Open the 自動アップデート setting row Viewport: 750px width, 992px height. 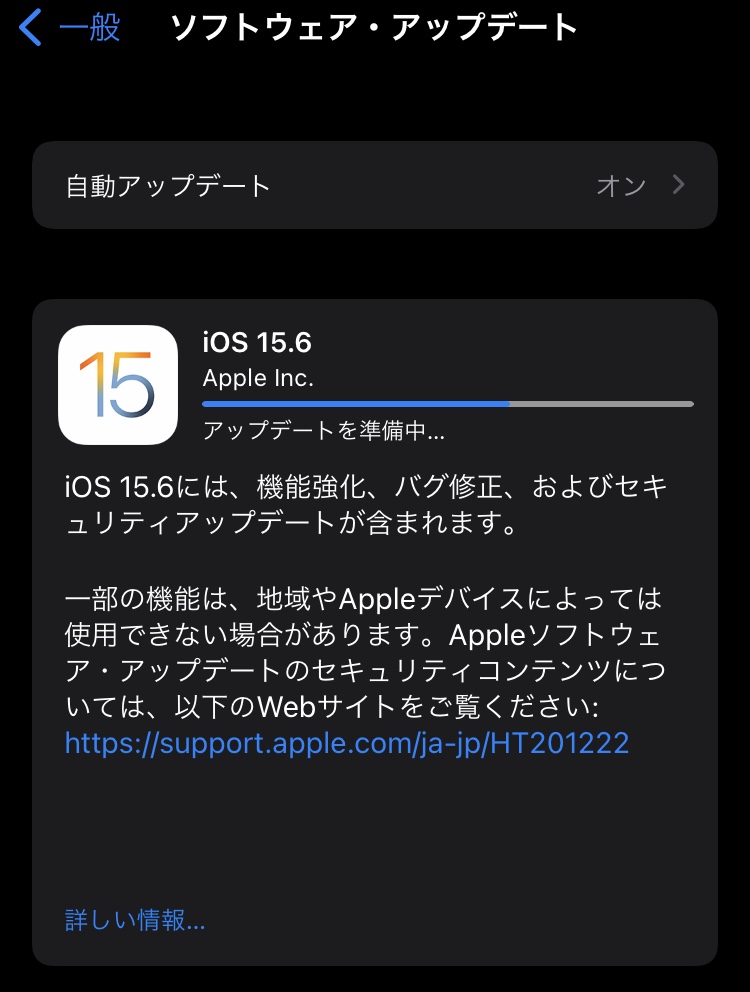[x=374, y=186]
